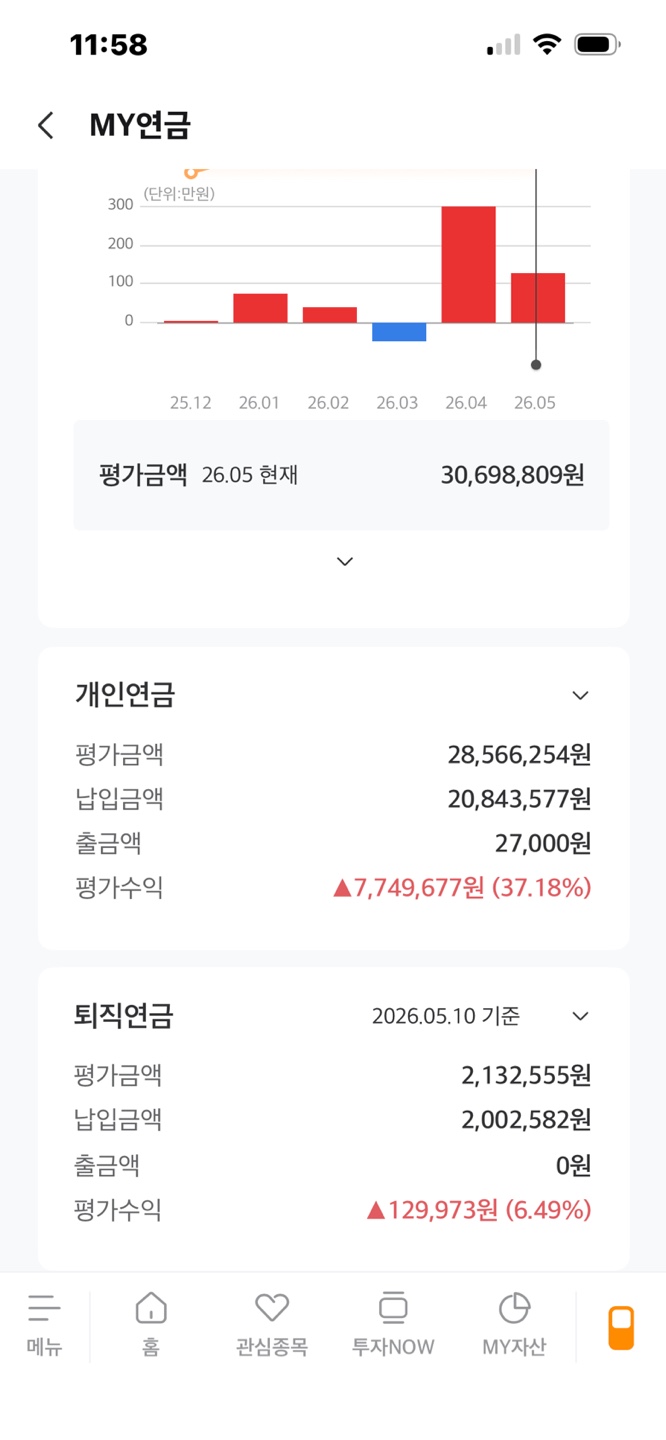This screenshot has height=1440, width=666.
Task: Open the 관심종목 tab
Action: click(272, 1325)
